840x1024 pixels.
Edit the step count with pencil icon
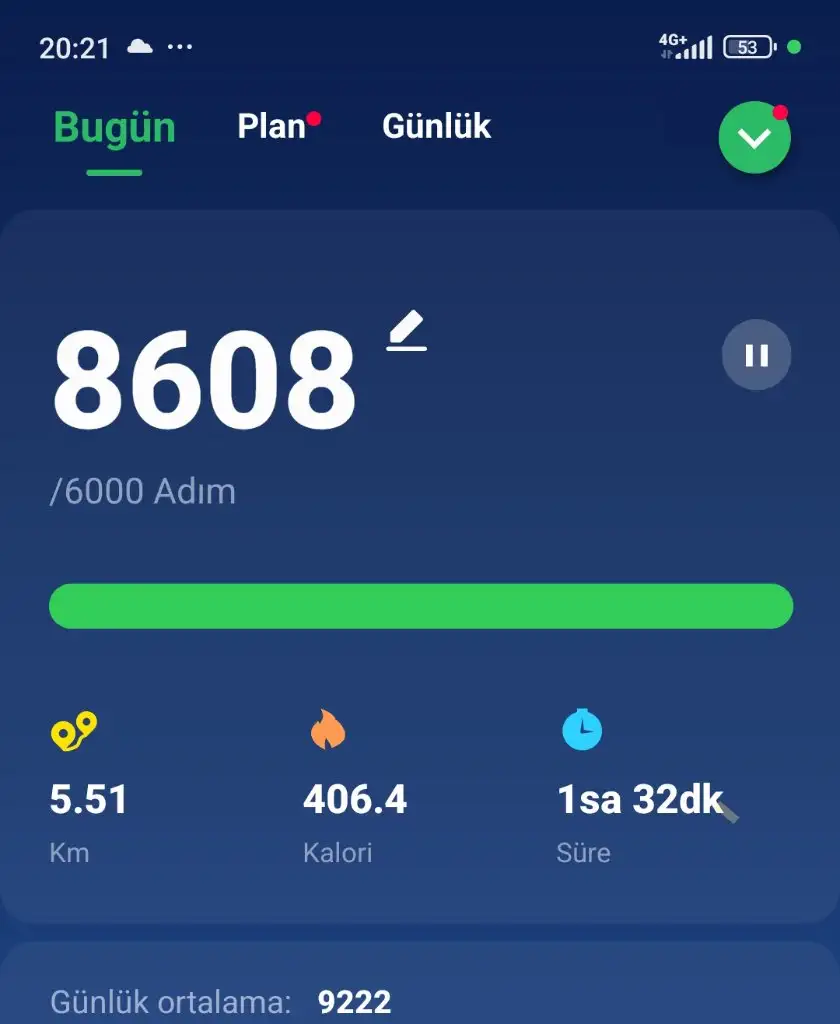[x=407, y=332]
